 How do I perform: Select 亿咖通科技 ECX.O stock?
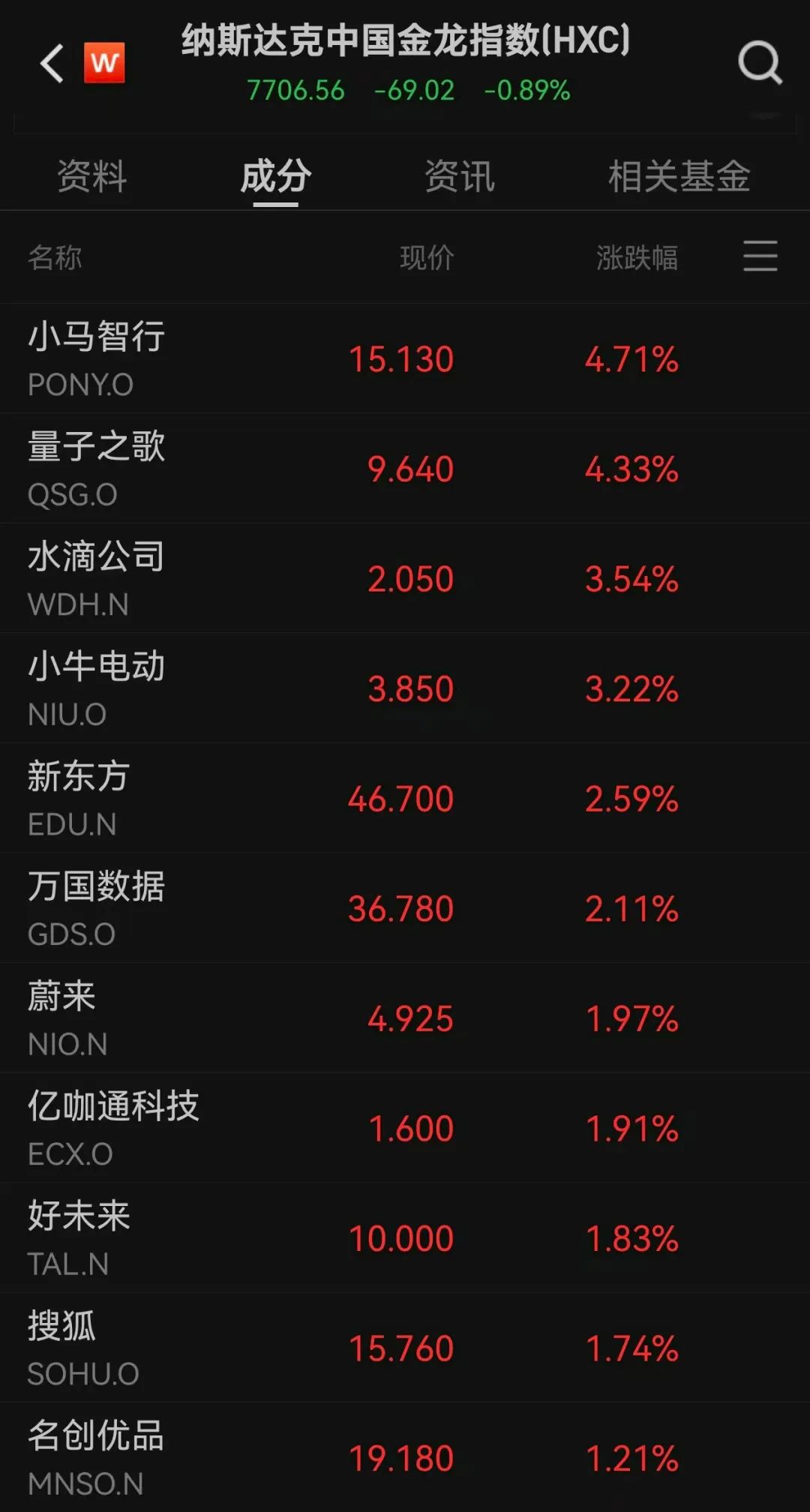(x=405, y=1128)
